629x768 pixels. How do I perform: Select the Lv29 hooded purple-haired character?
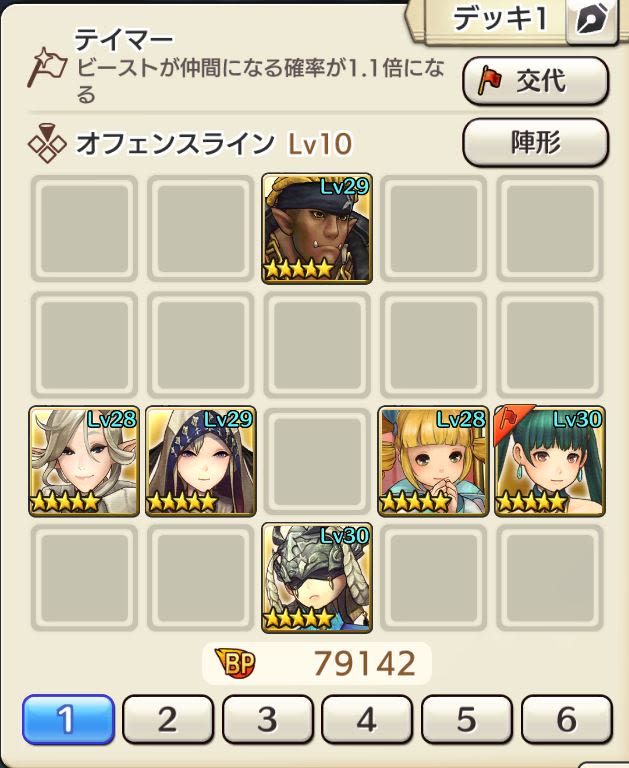[x=200, y=460]
